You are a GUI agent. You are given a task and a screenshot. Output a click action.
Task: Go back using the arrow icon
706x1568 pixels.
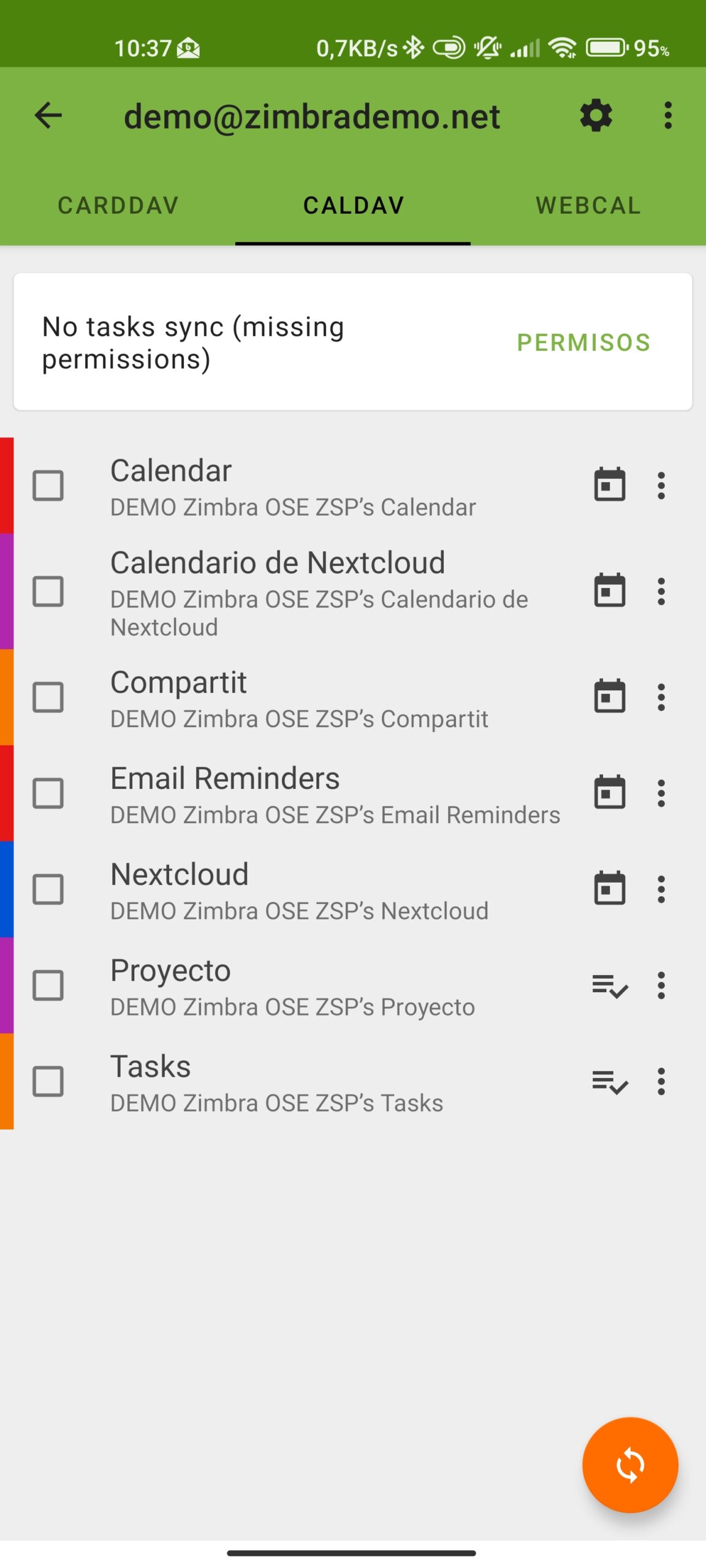(48, 116)
